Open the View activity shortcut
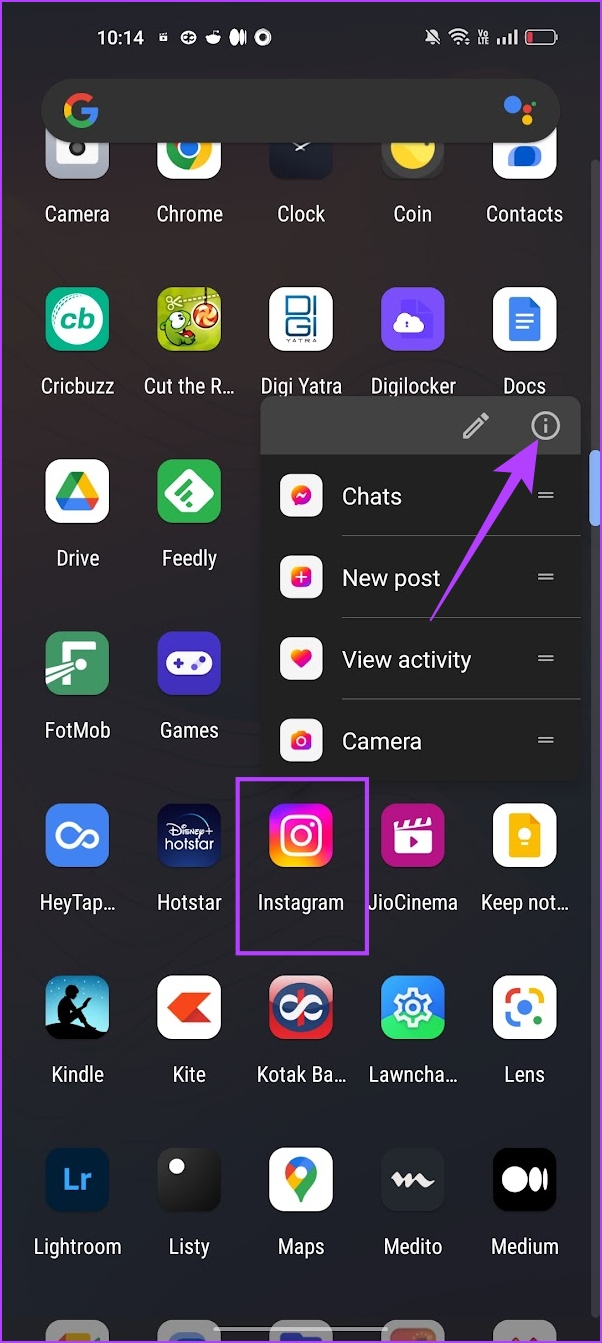The width and height of the screenshot is (602, 1343). (420, 659)
